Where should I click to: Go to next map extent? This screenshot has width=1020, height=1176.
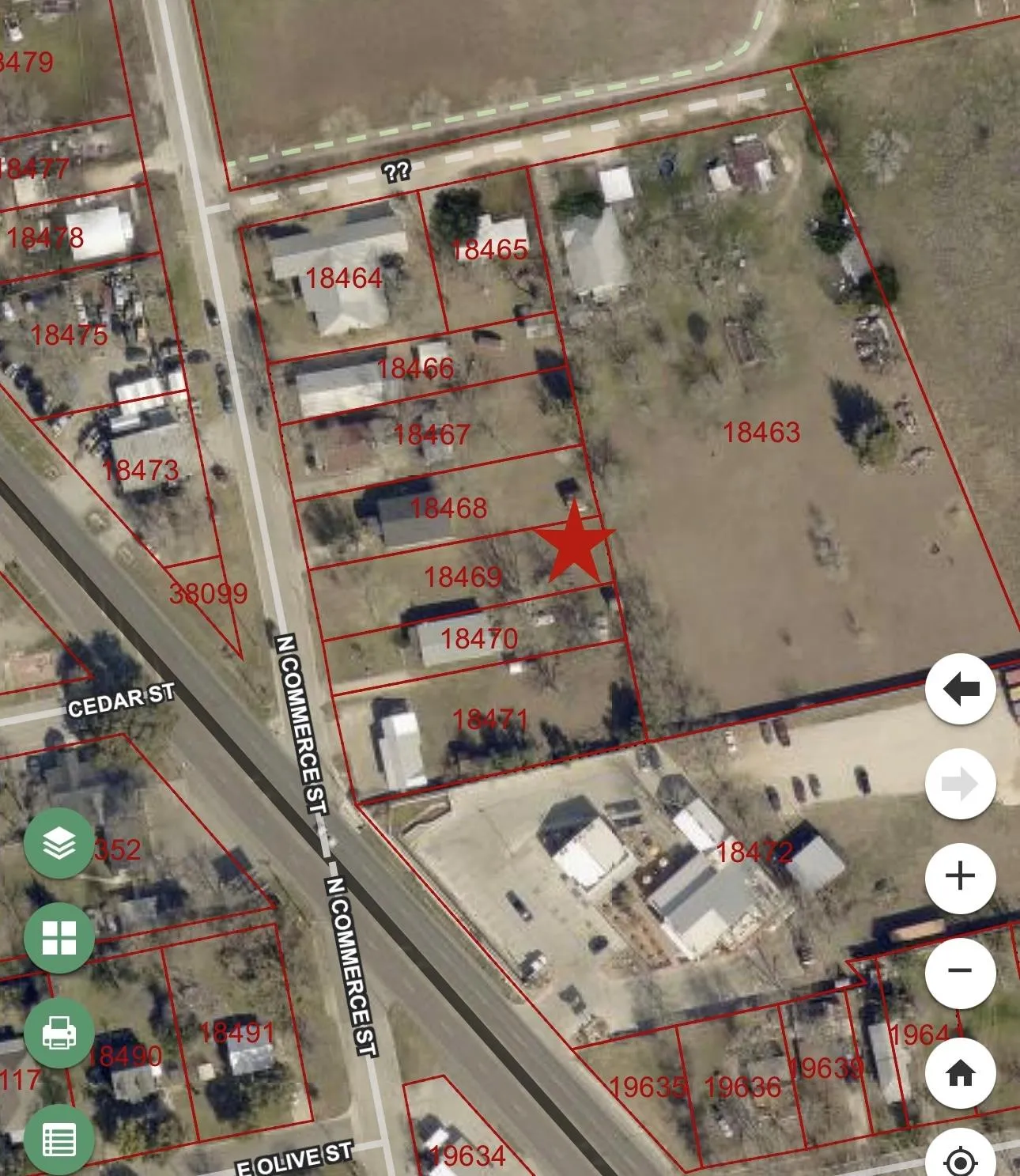(960, 783)
